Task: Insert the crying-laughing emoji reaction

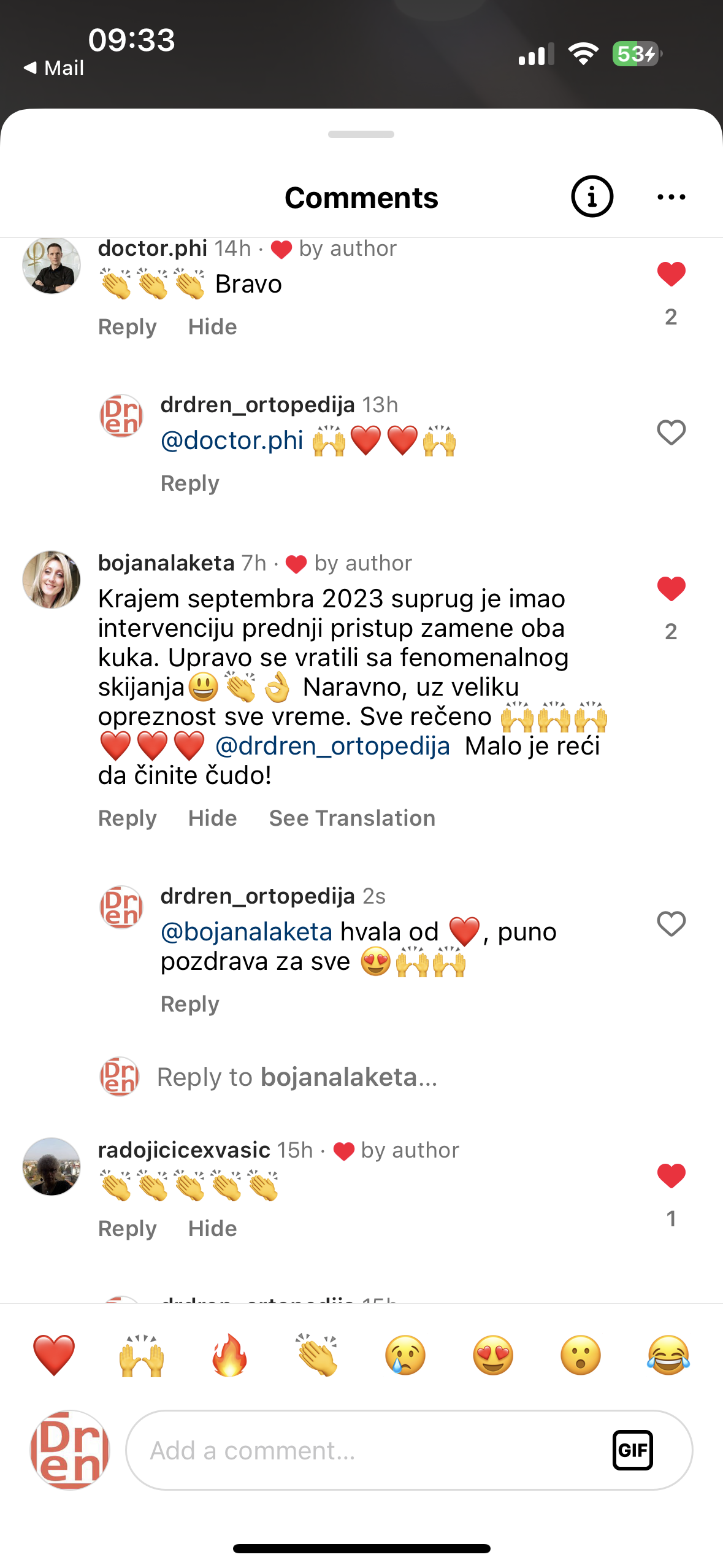Action: pos(668,1355)
